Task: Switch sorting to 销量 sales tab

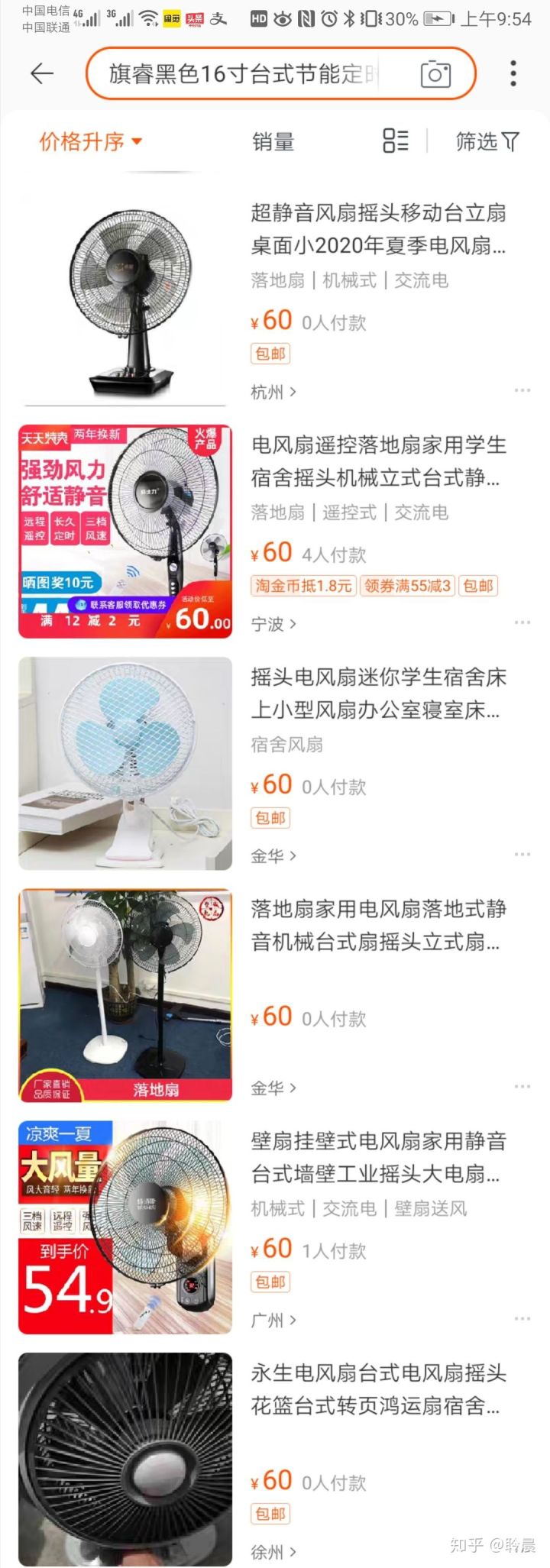Action: (x=272, y=141)
